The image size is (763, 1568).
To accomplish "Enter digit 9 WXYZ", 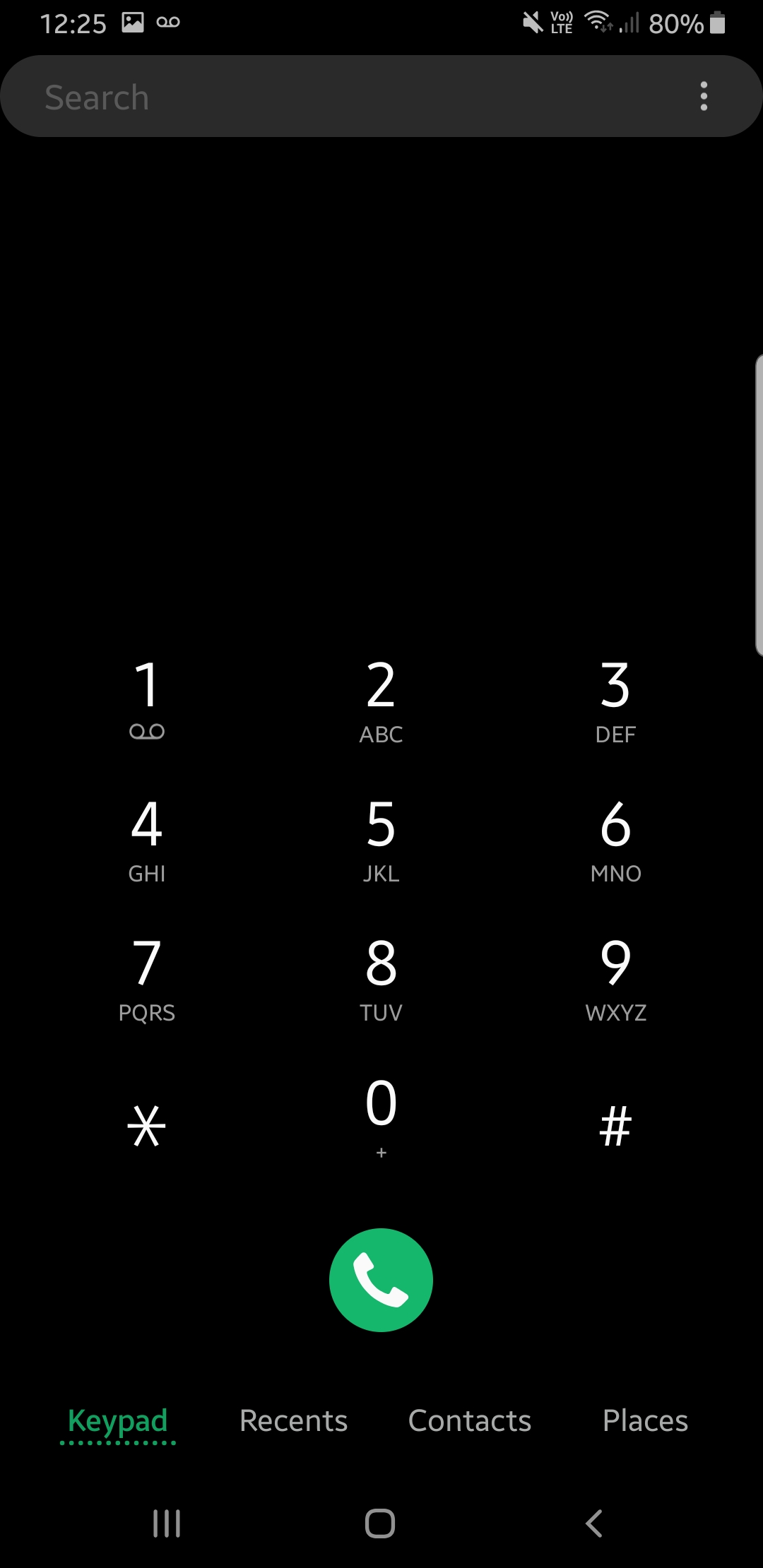I will coord(615,978).
